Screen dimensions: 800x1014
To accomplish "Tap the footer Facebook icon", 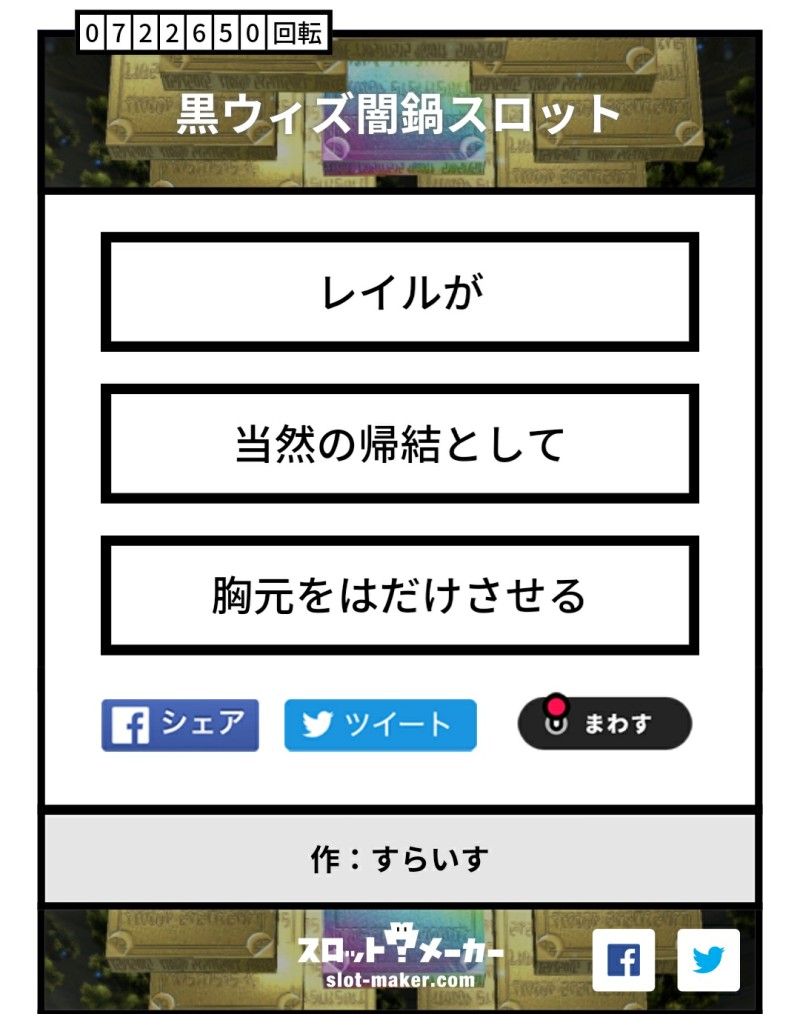I will [x=623, y=960].
